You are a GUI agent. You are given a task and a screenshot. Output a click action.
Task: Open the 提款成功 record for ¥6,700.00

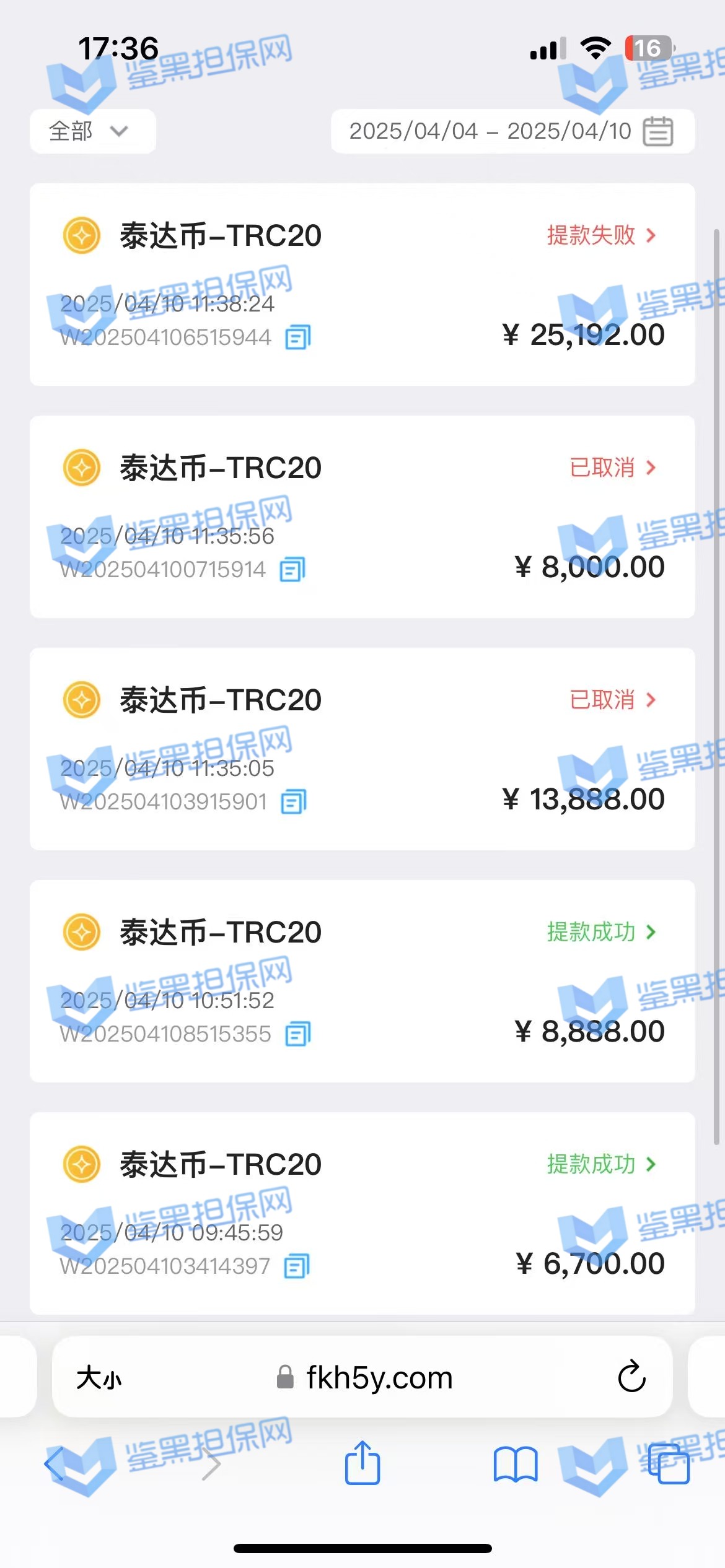600,1164
